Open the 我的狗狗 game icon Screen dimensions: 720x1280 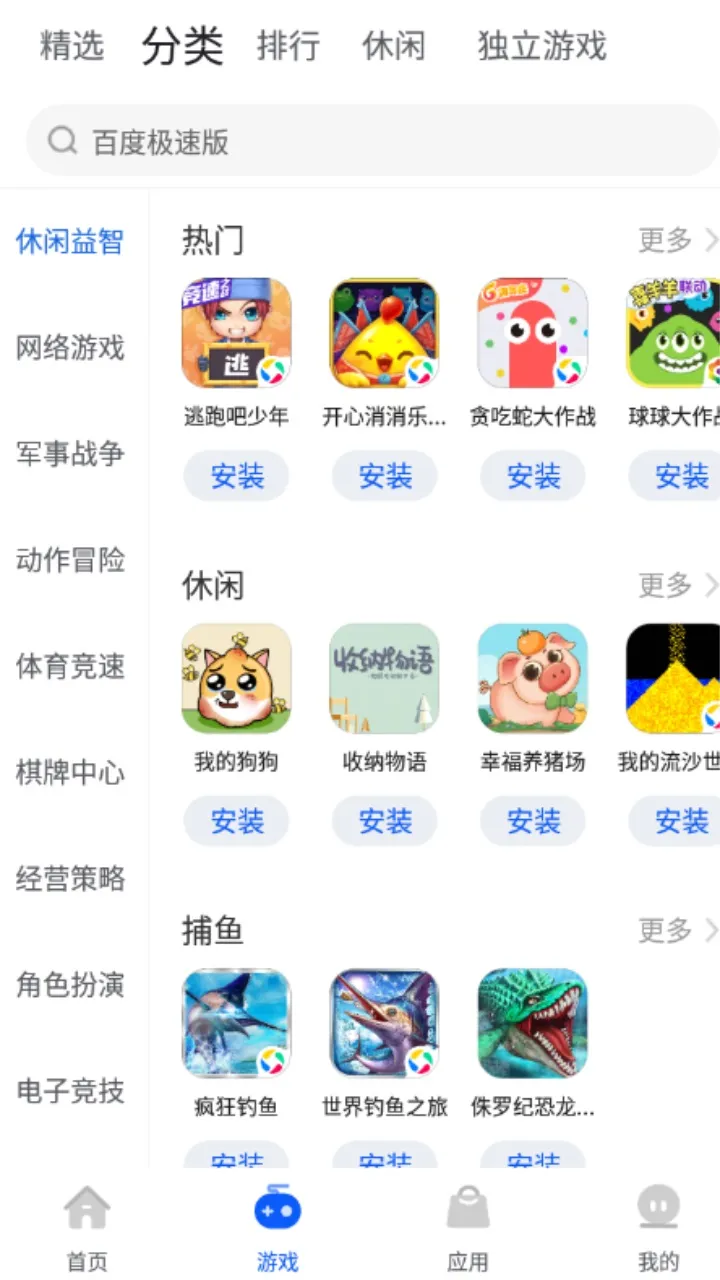pos(237,679)
